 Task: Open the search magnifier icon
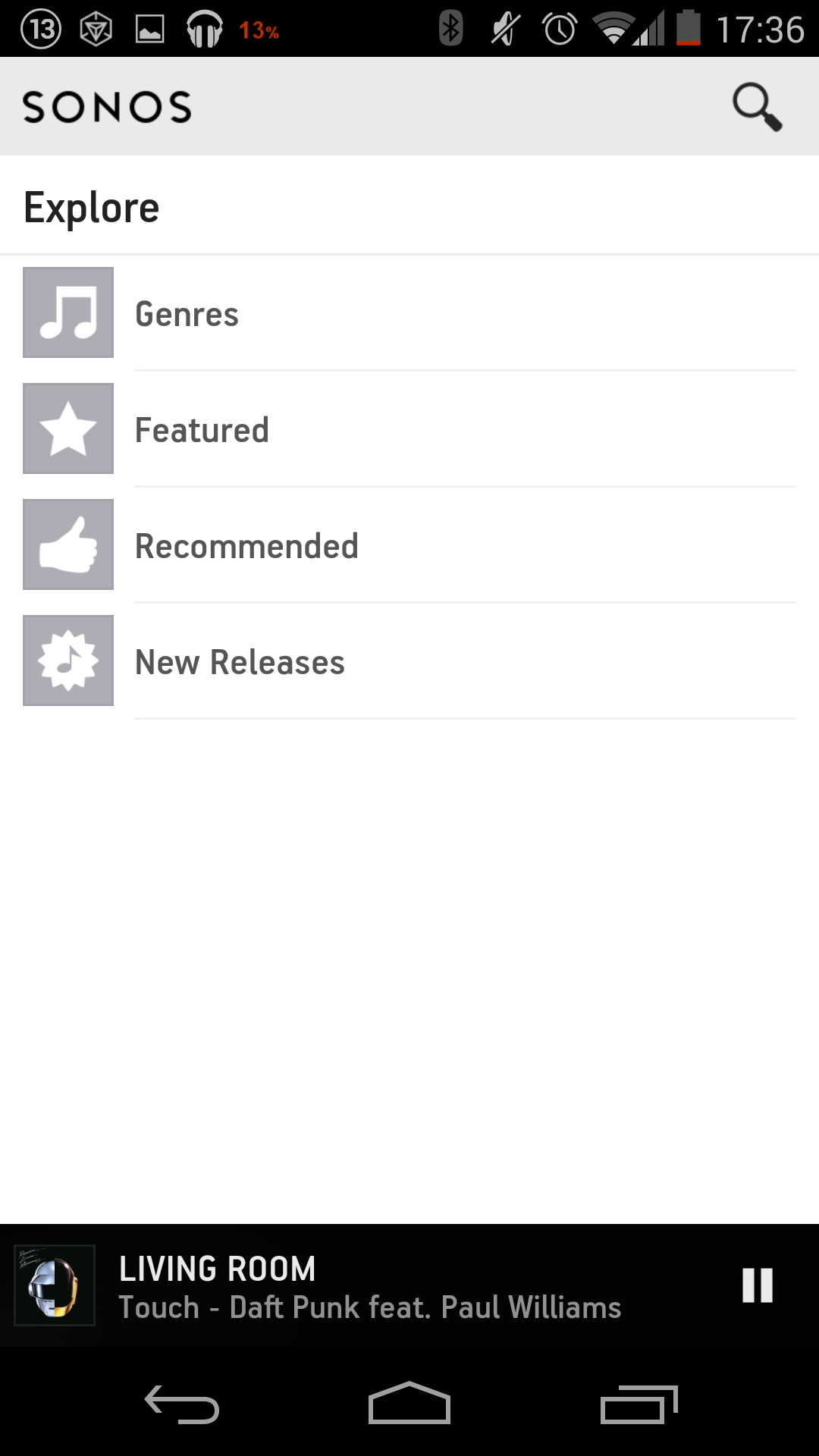(757, 107)
